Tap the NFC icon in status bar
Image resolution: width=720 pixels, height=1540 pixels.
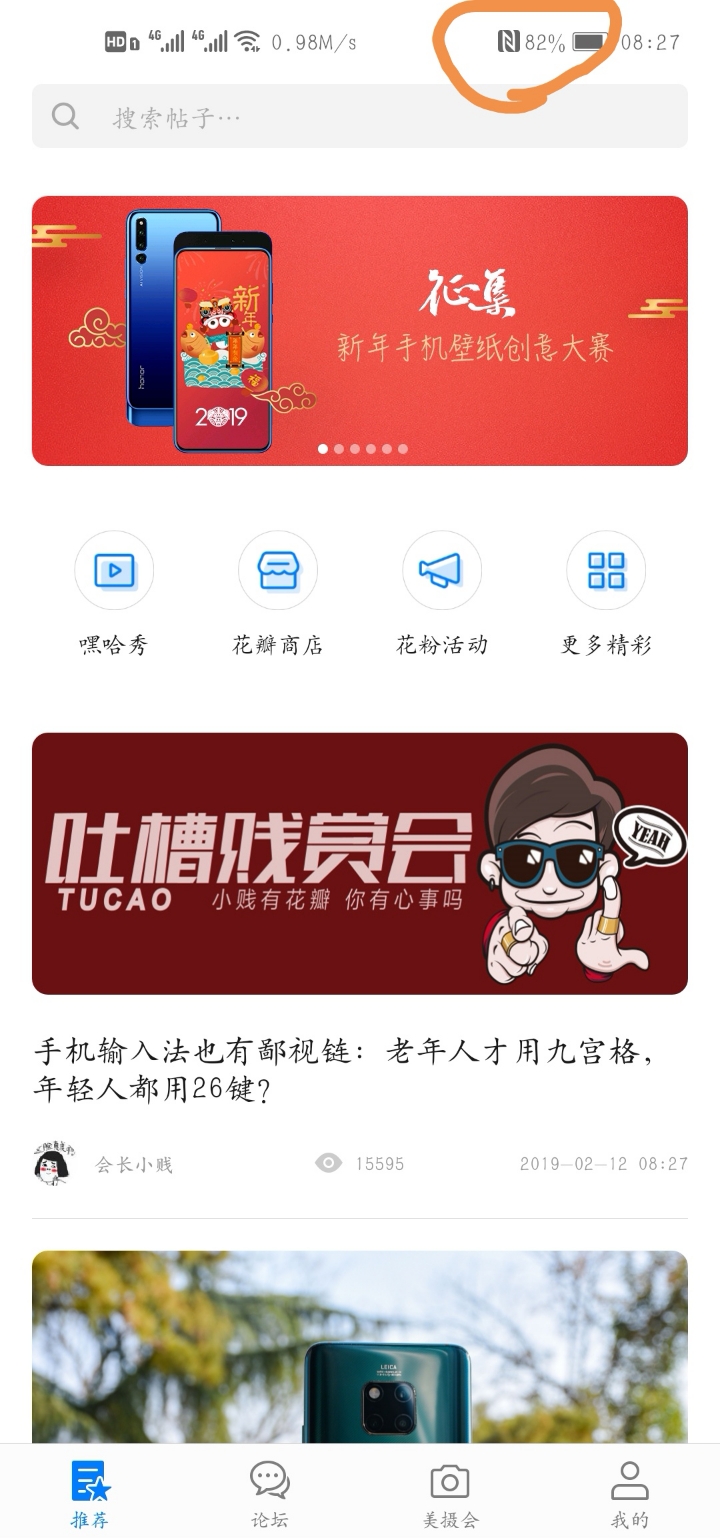pyautogui.click(x=510, y=36)
